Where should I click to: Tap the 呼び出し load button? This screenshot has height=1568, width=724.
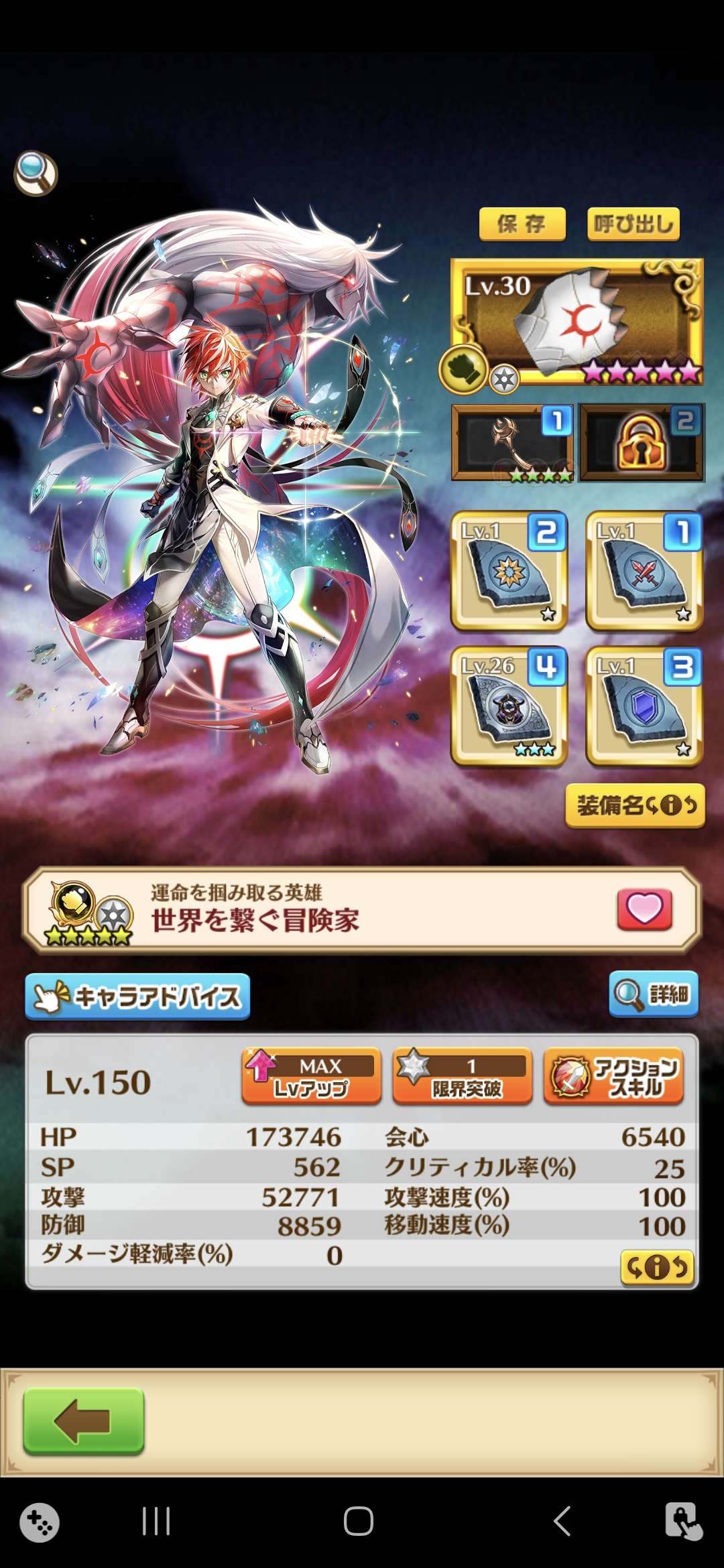click(x=633, y=224)
